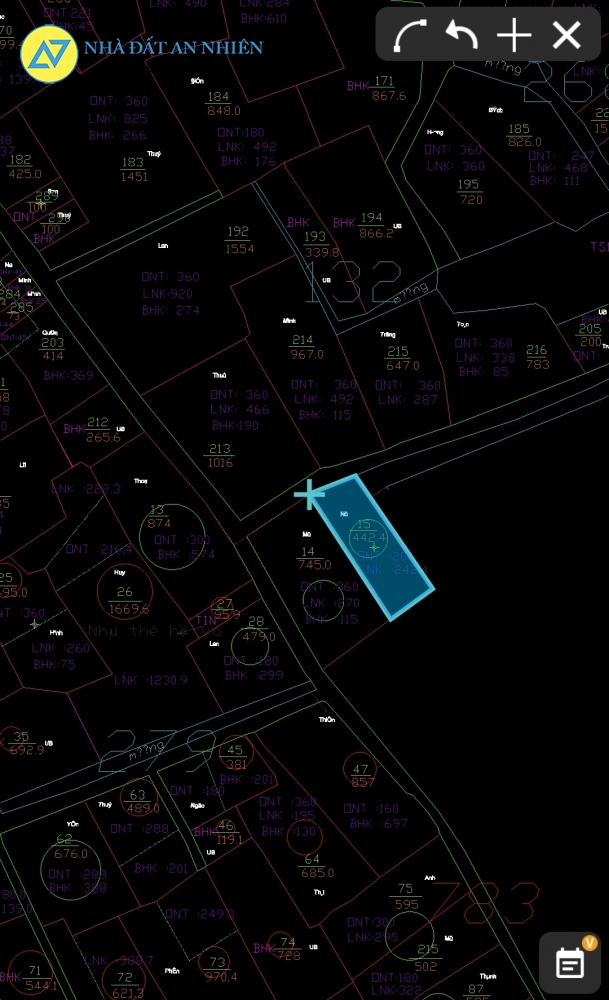The width and height of the screenshot is (609, 1000).
Task: Close the drawing toolbar
Action: point(566,35)
